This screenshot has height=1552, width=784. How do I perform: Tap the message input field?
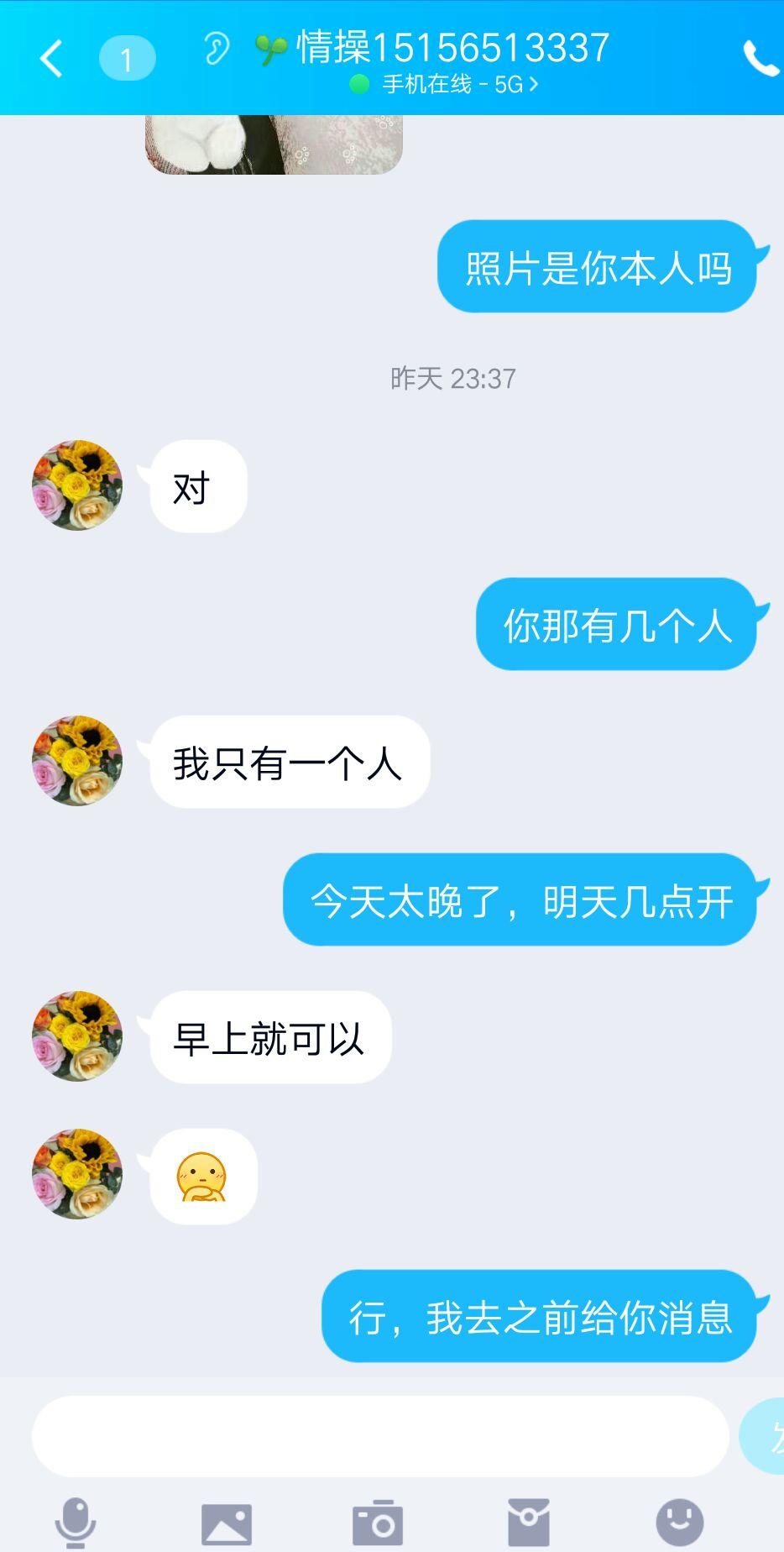pyautogui.click(x=379, y=1436)
